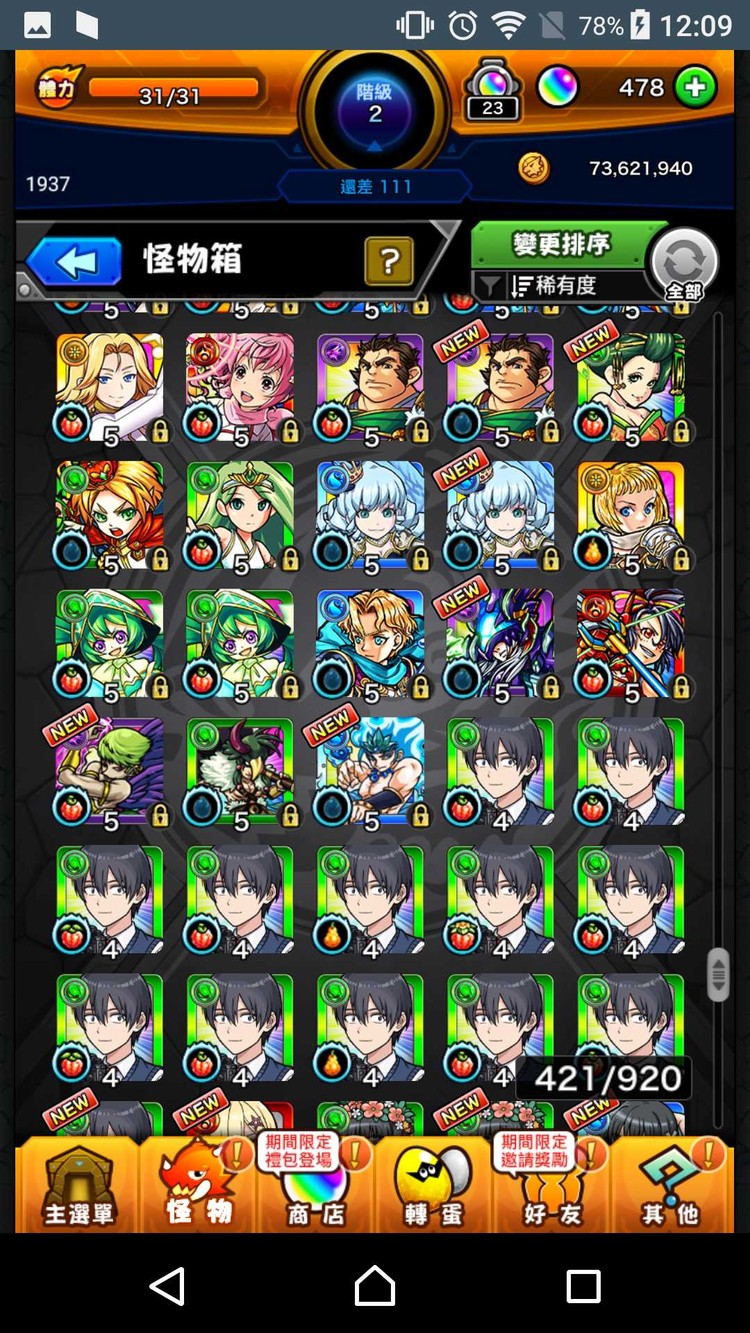The width and height of the screenshot is (750, 1333).
Task: Go back using the blue arrow button
Action: tap(74, 263)
